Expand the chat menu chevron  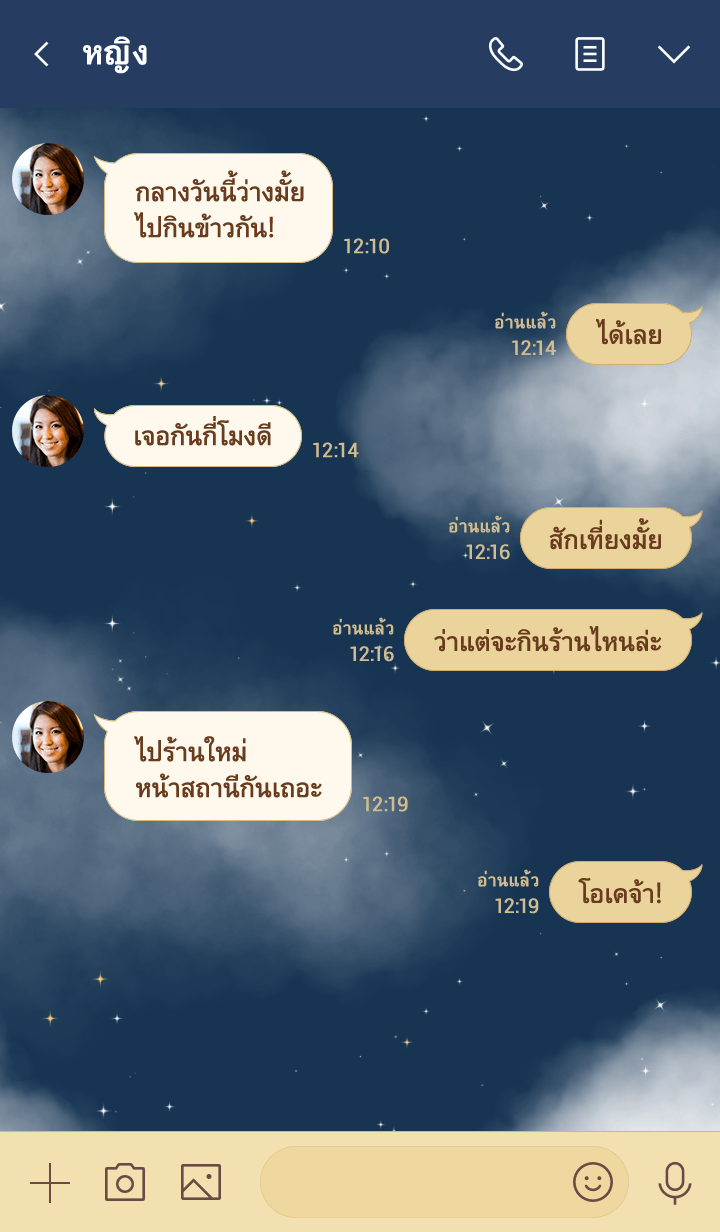coord(673,54)
